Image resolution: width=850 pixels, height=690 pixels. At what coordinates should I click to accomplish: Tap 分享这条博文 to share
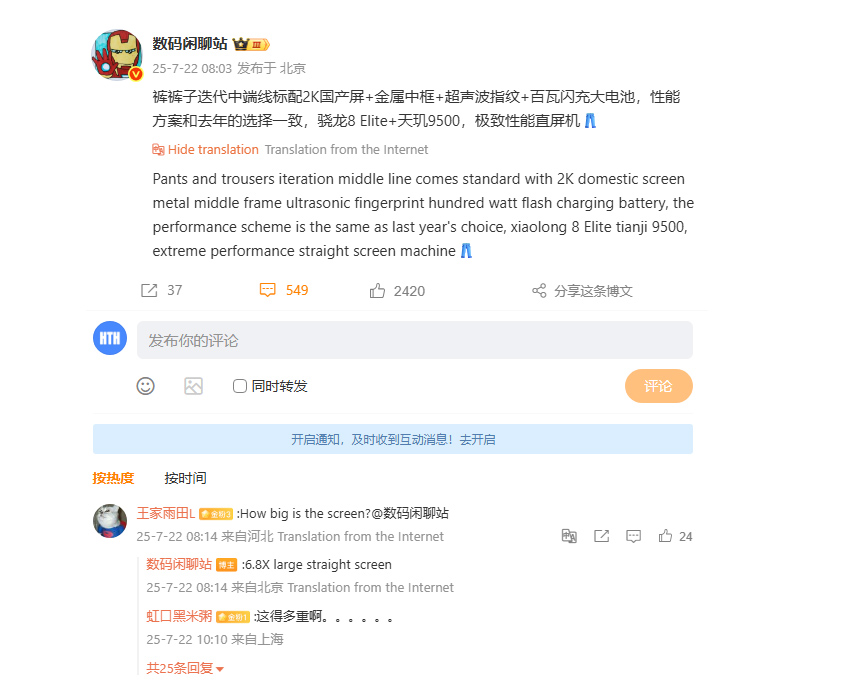point(582,290)
